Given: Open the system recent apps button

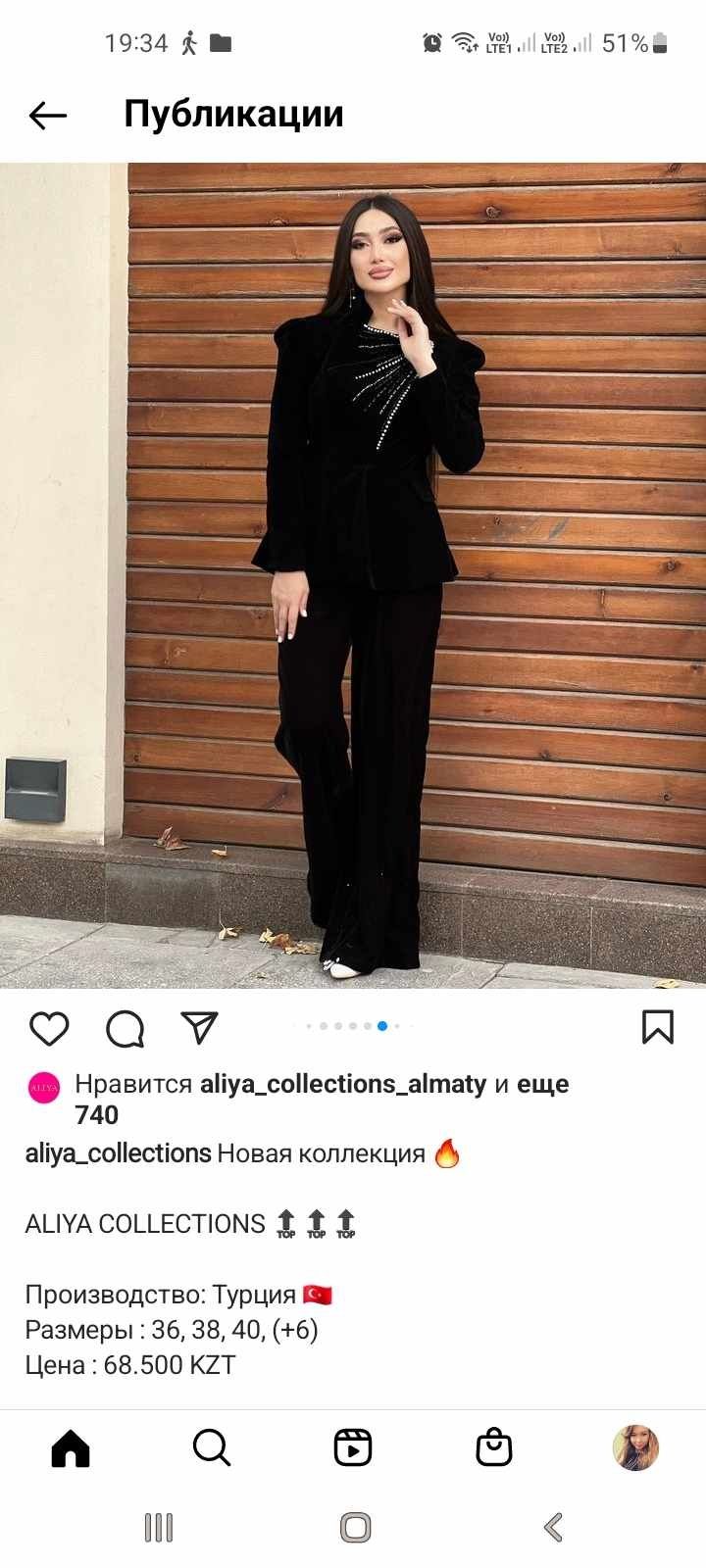Looking at the screenshot, I should (x=159, y=1527).
